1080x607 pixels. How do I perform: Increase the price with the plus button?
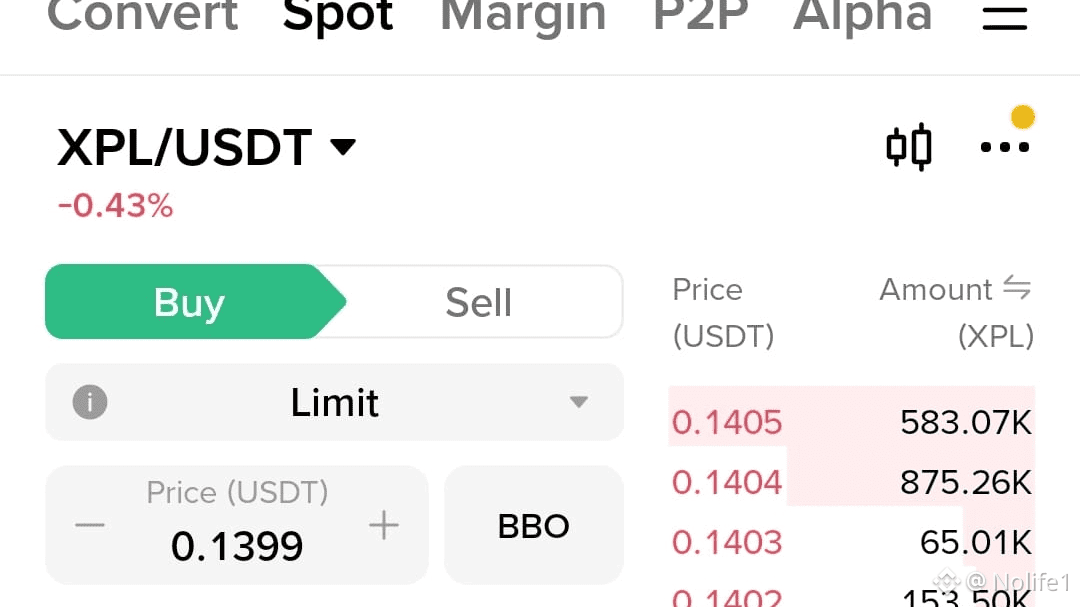[384, 525]
